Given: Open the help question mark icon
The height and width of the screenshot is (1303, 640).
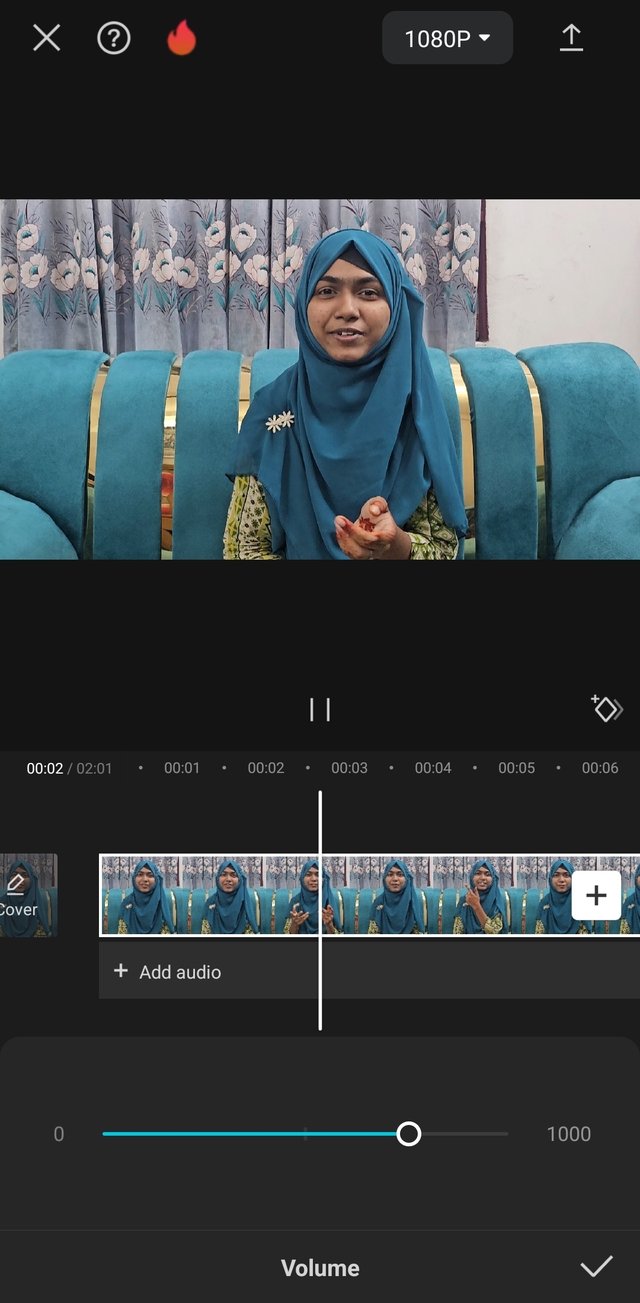Looking at the screenshot, I should click(x=114, y=38).
